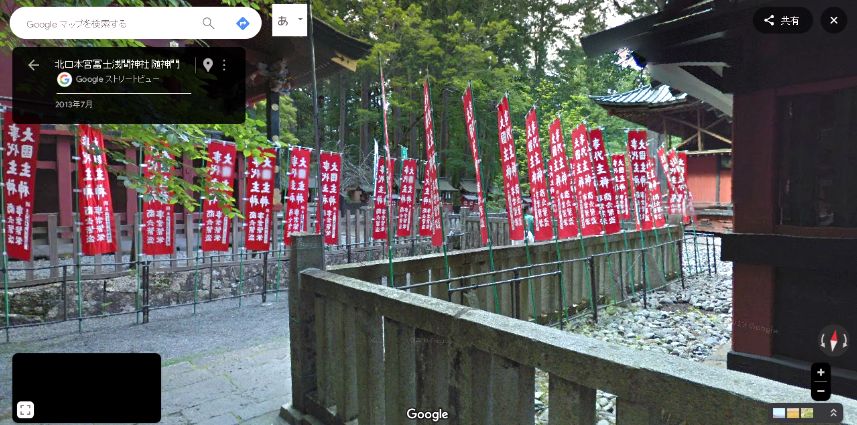
Task: Open the input method dropdown
Action: [x=300, y=19]
